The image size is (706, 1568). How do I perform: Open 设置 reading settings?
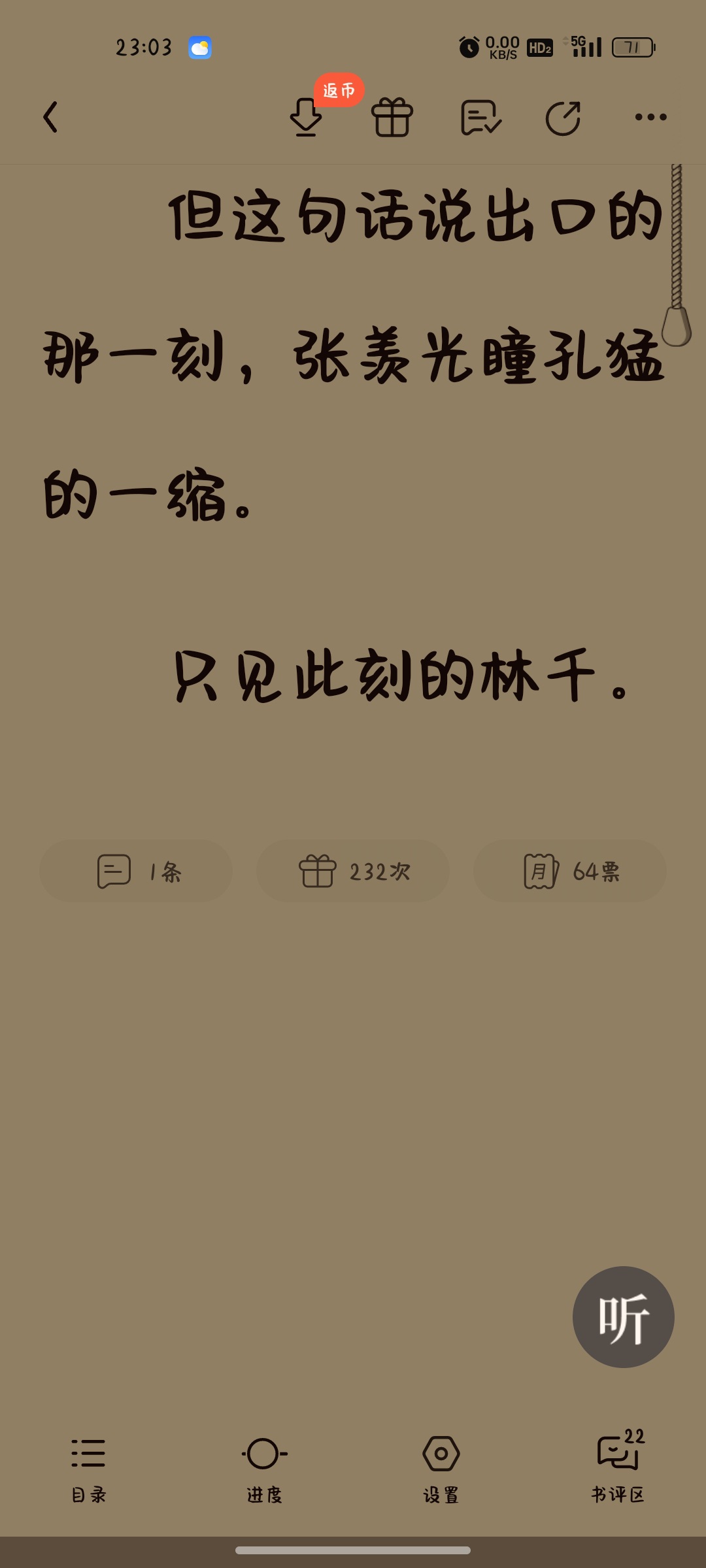pyautogui.click(x=441, y=1470)
